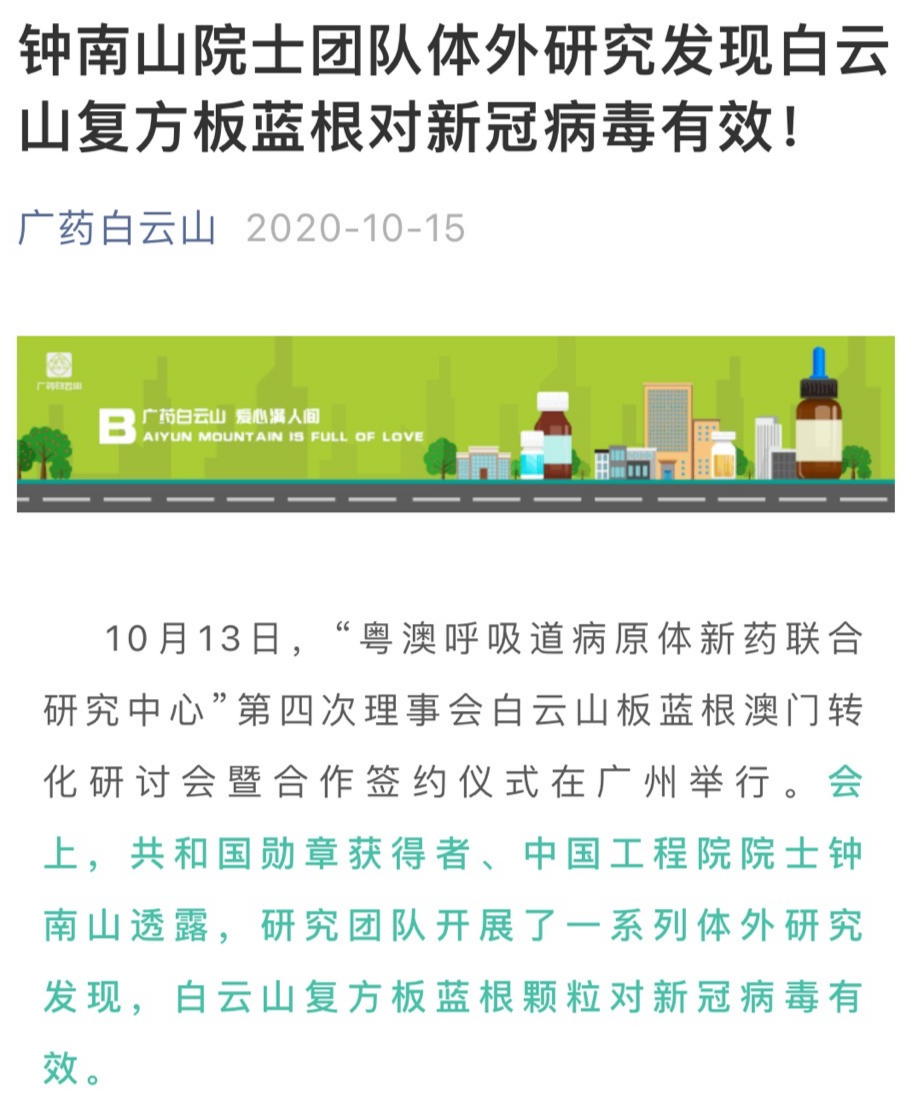Open the 广药白云山 account profile link
Screen dimensions: 916x1099
(117, 230)
